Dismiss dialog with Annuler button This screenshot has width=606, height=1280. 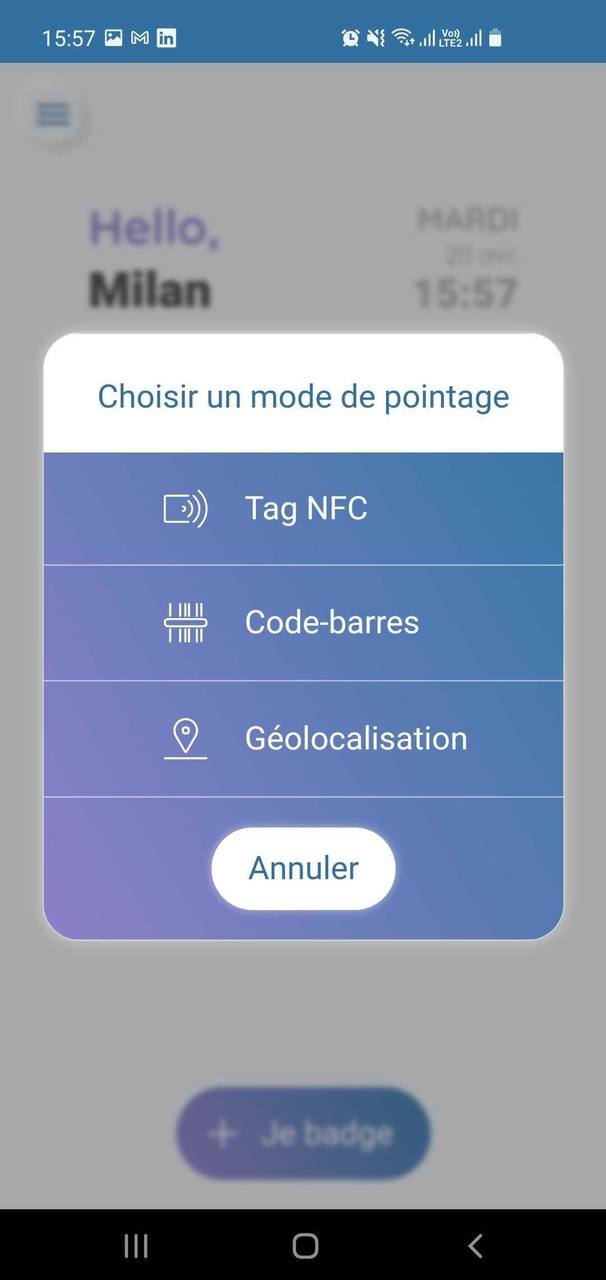(303, 868)
